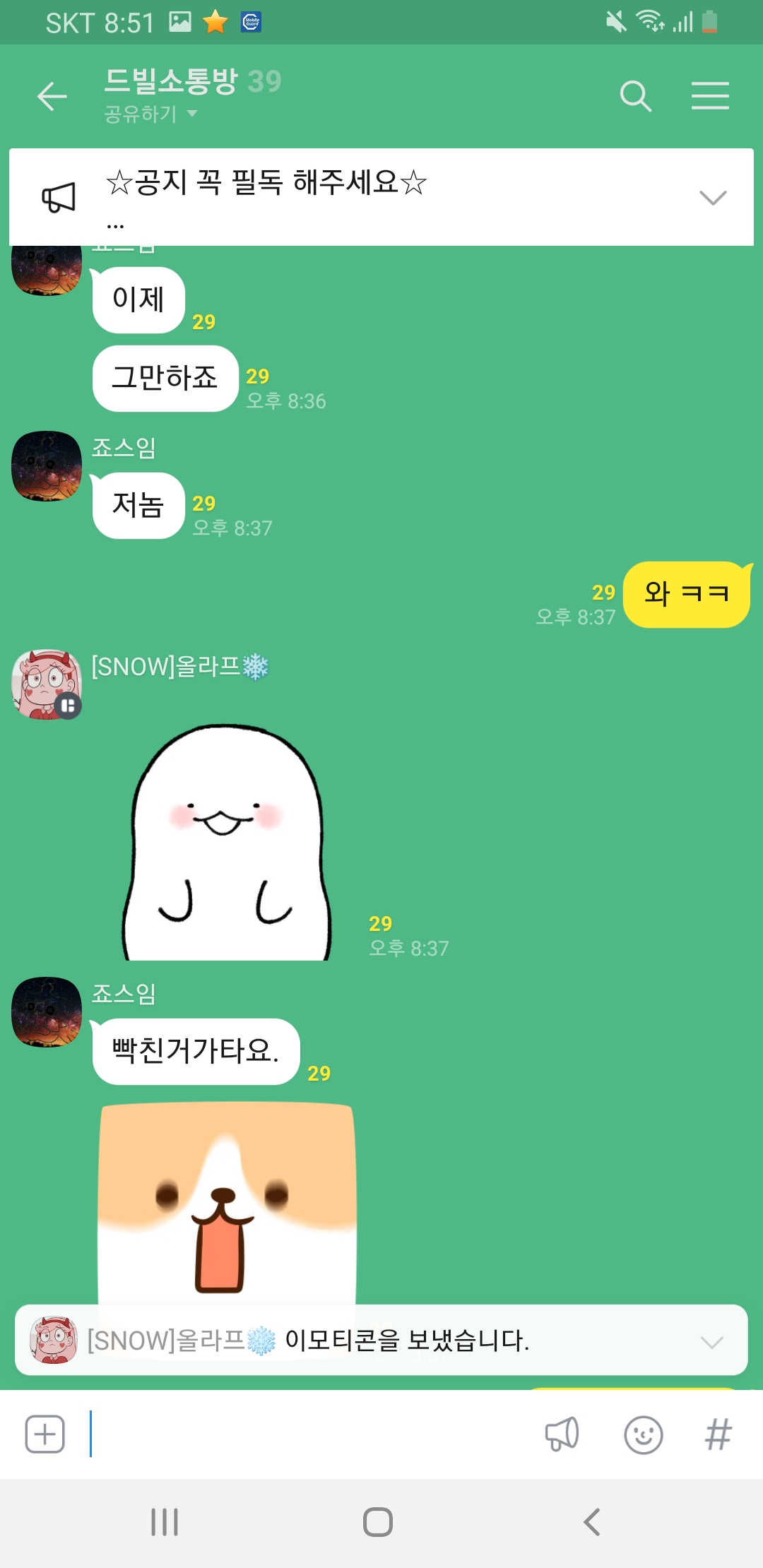Open the hashtag search
Viewport: 763px width, 1568px height.
pyautogui.click(x=718, y=1434)
